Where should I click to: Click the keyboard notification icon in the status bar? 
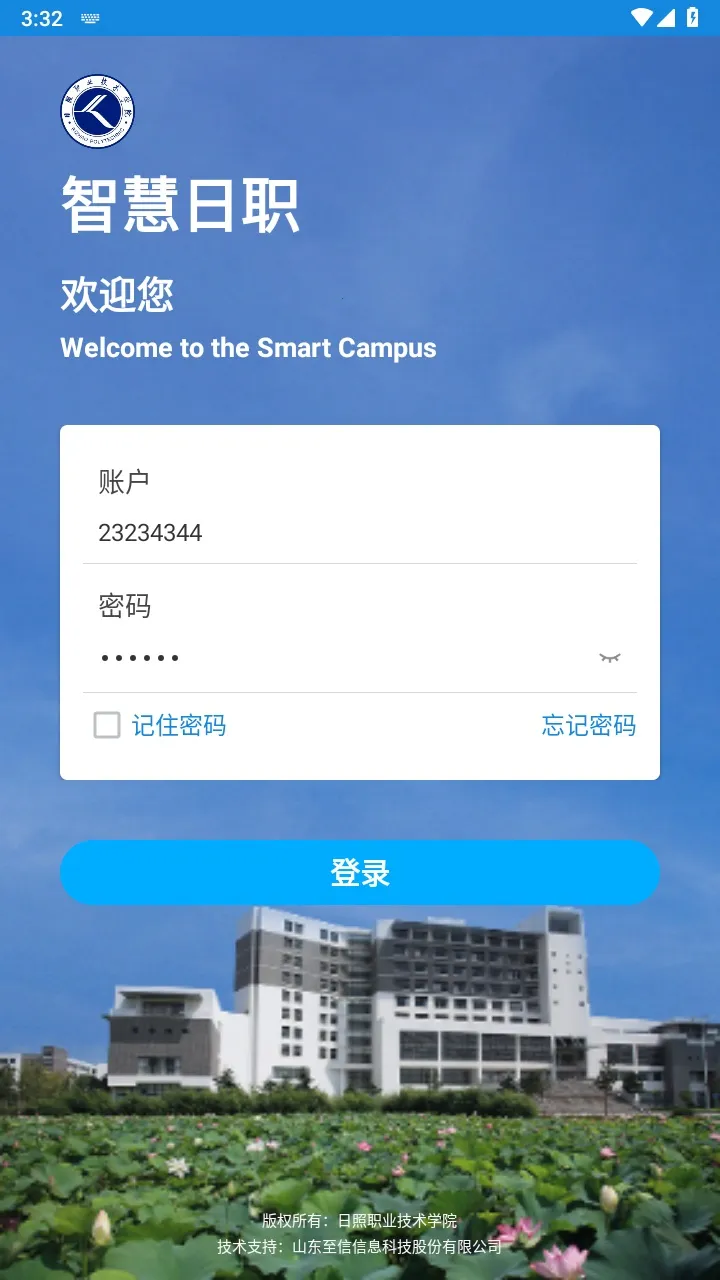(89, 17)
